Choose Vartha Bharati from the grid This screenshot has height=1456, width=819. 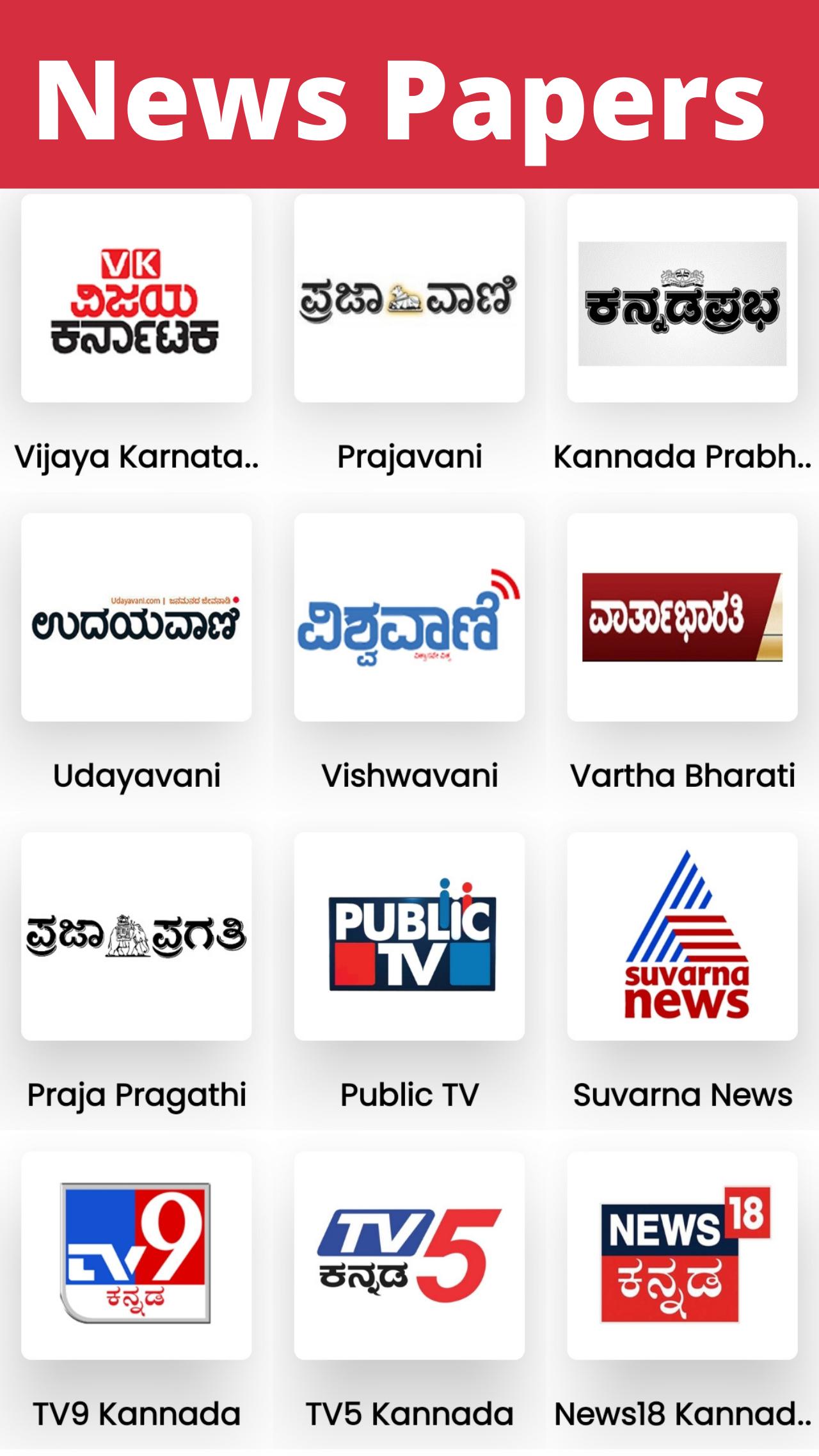pyautogui.click(x=682, y=617)
